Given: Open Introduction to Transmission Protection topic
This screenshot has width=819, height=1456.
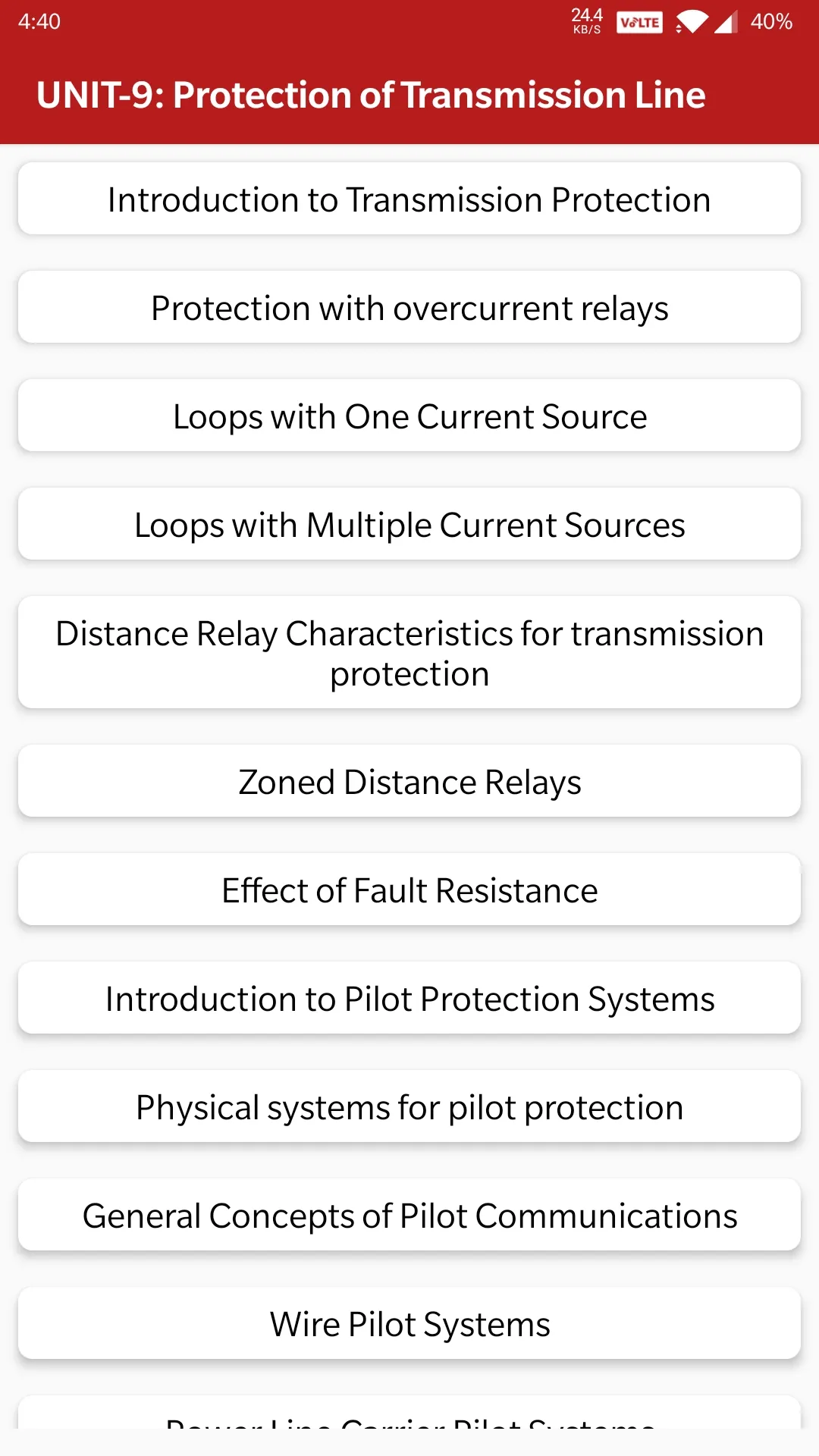Looking at the screenshot, I should coord(409,199).
